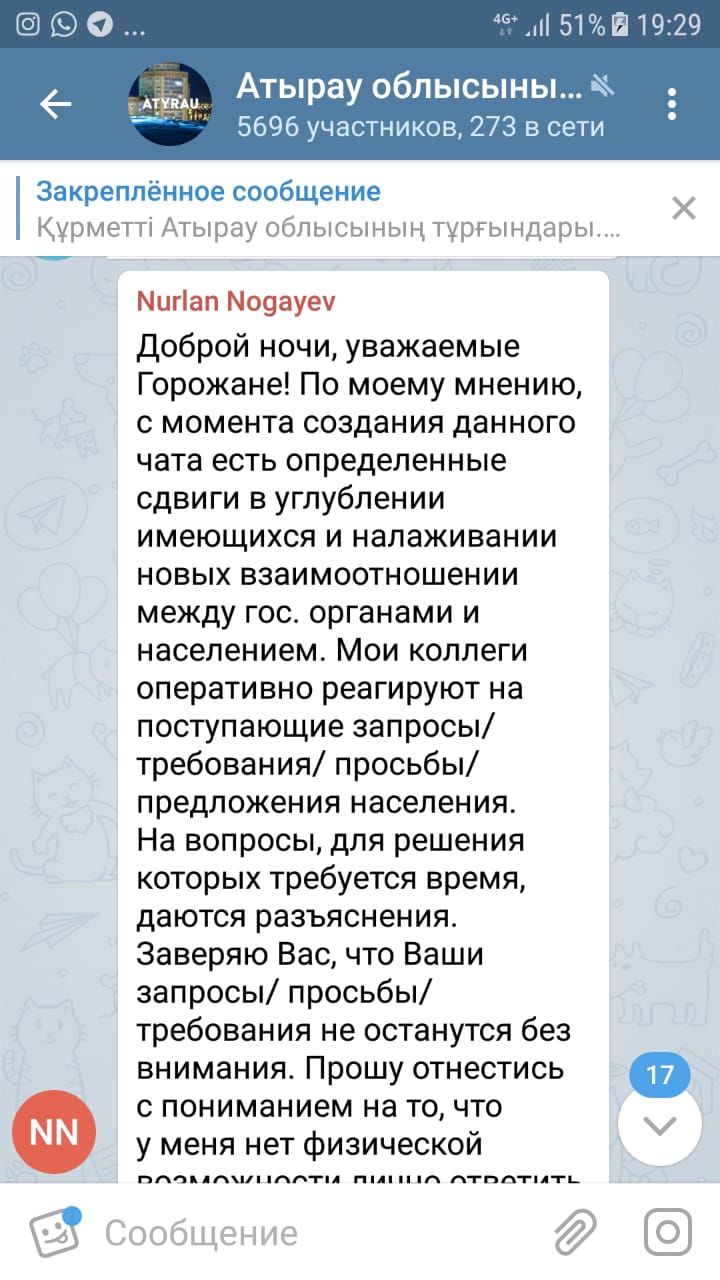Screen dimensions: 720x1280
Task: Open the sticker and emoji panel
Action: (53, 1232)
